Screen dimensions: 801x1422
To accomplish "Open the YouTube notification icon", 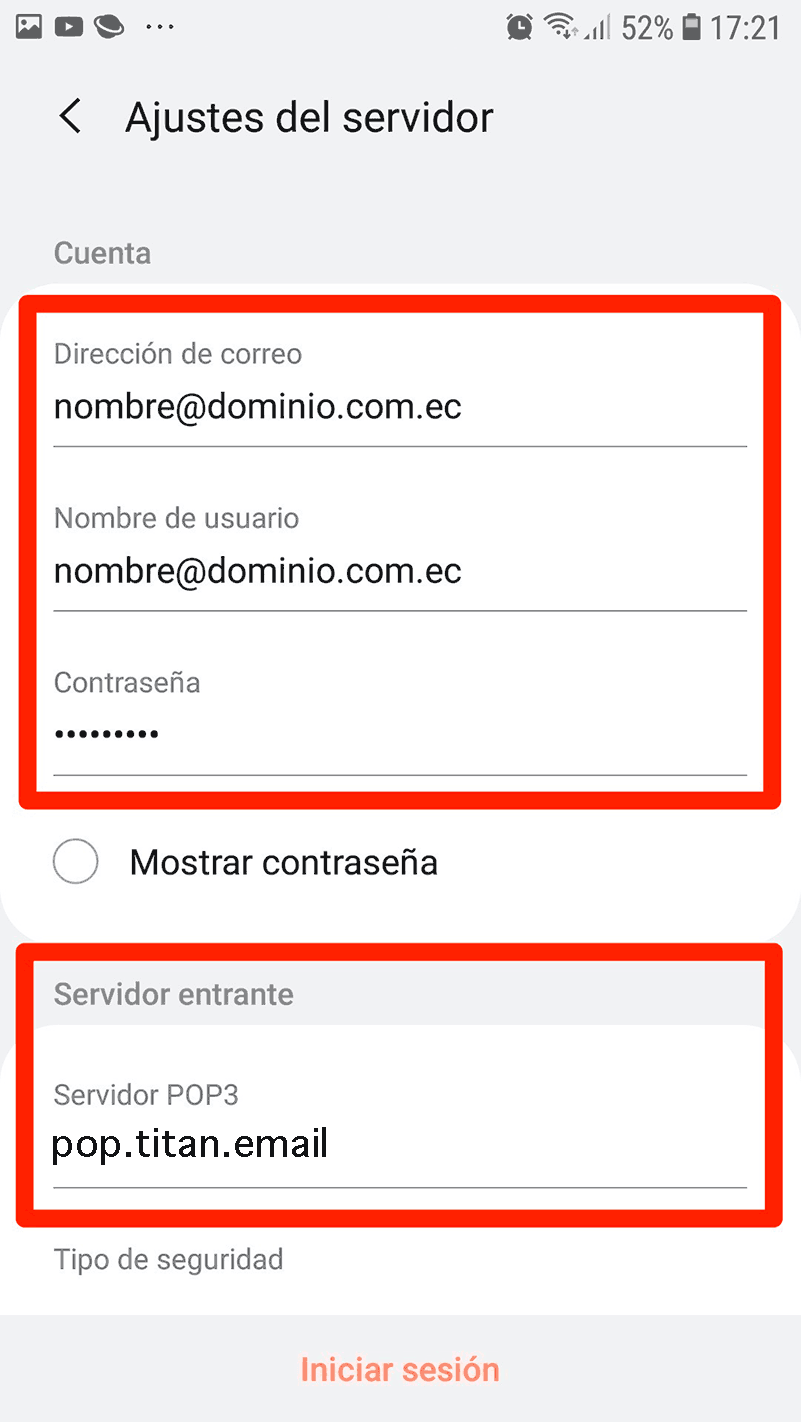I will click(x=68, y=26).
